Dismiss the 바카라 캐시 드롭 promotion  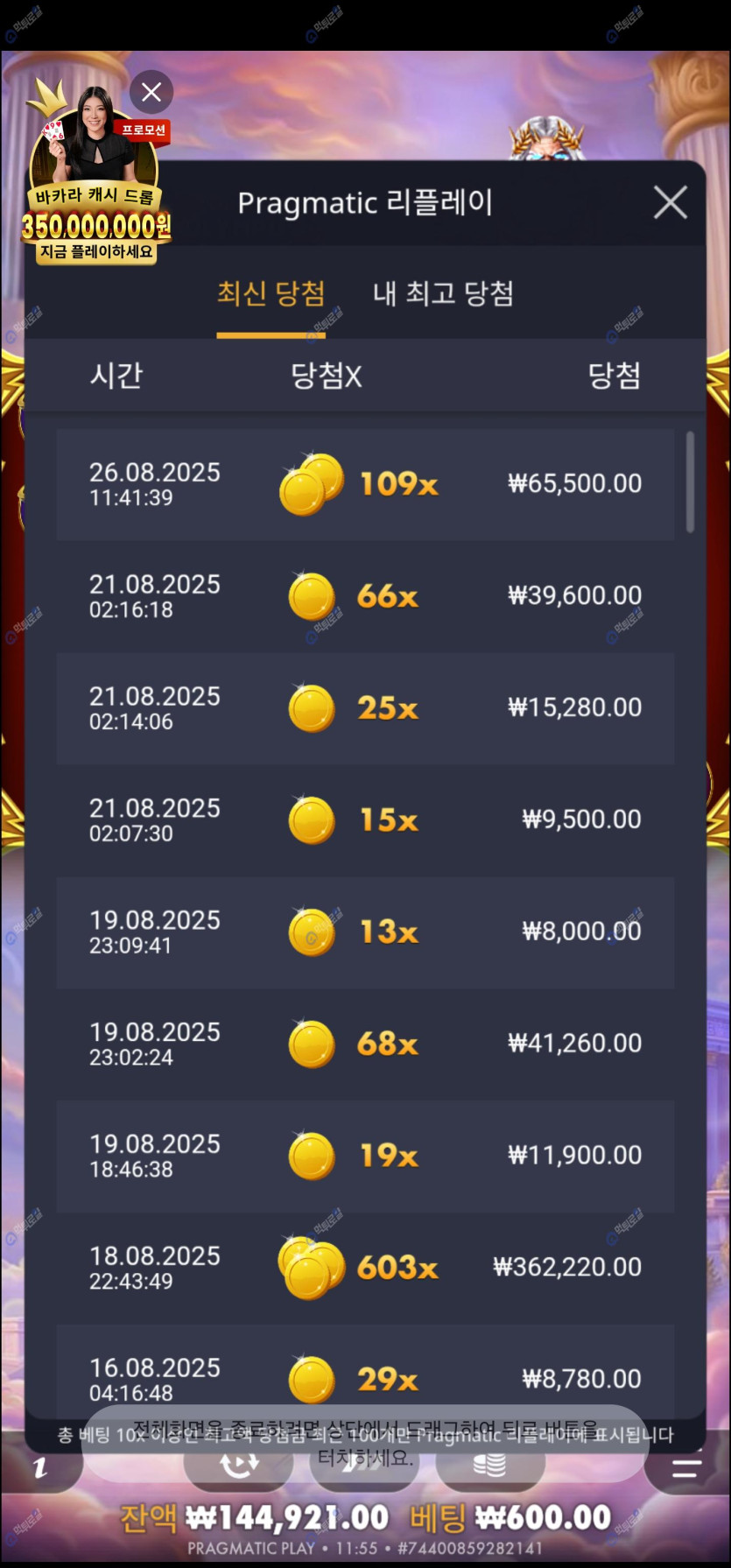tap(151, 92)
